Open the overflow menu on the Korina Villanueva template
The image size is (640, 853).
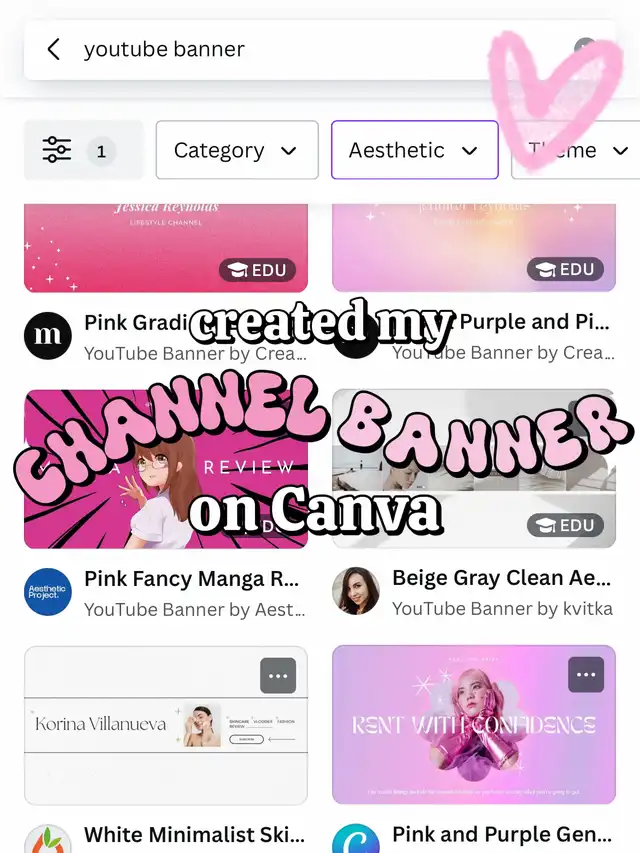pos(278,676)
